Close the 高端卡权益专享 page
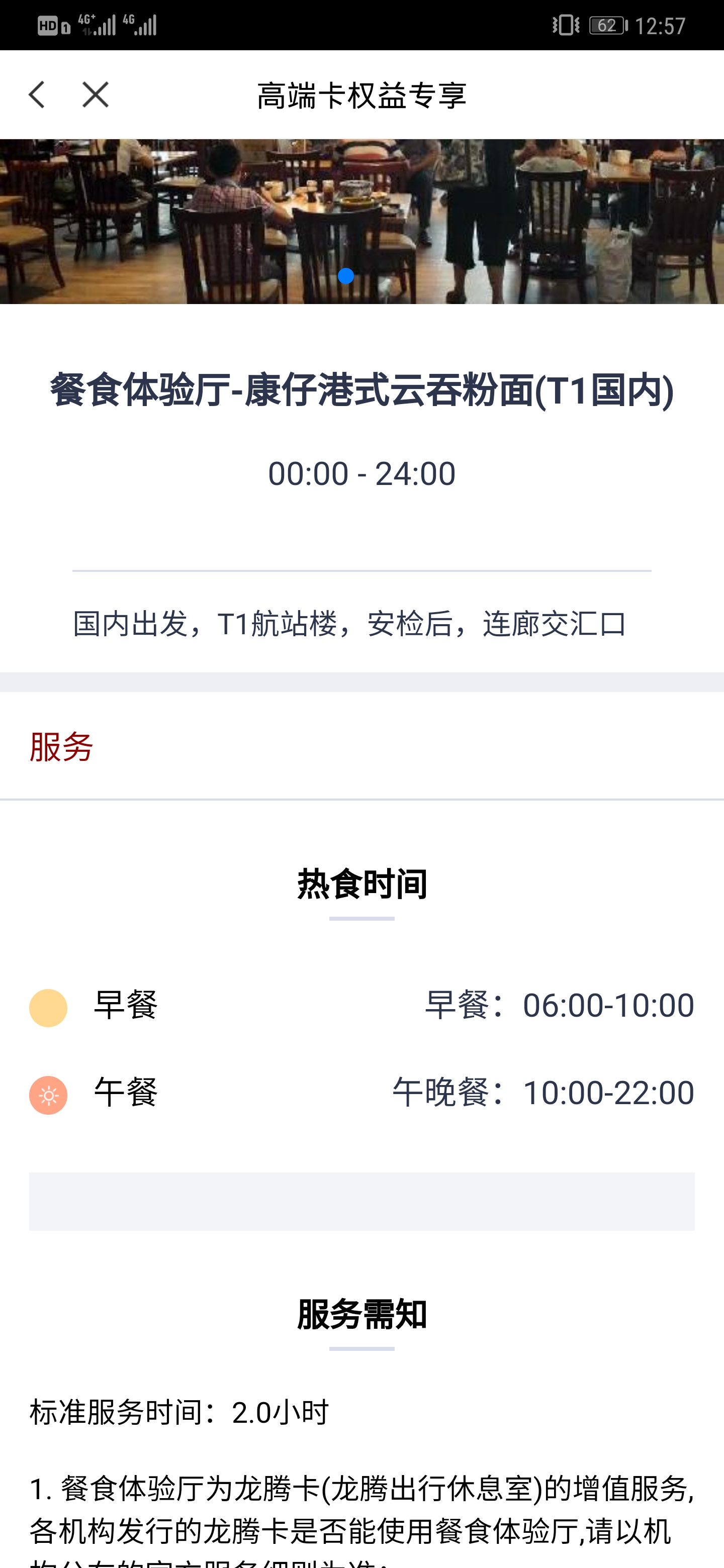 pyautogui.click(x=96, y=95)
